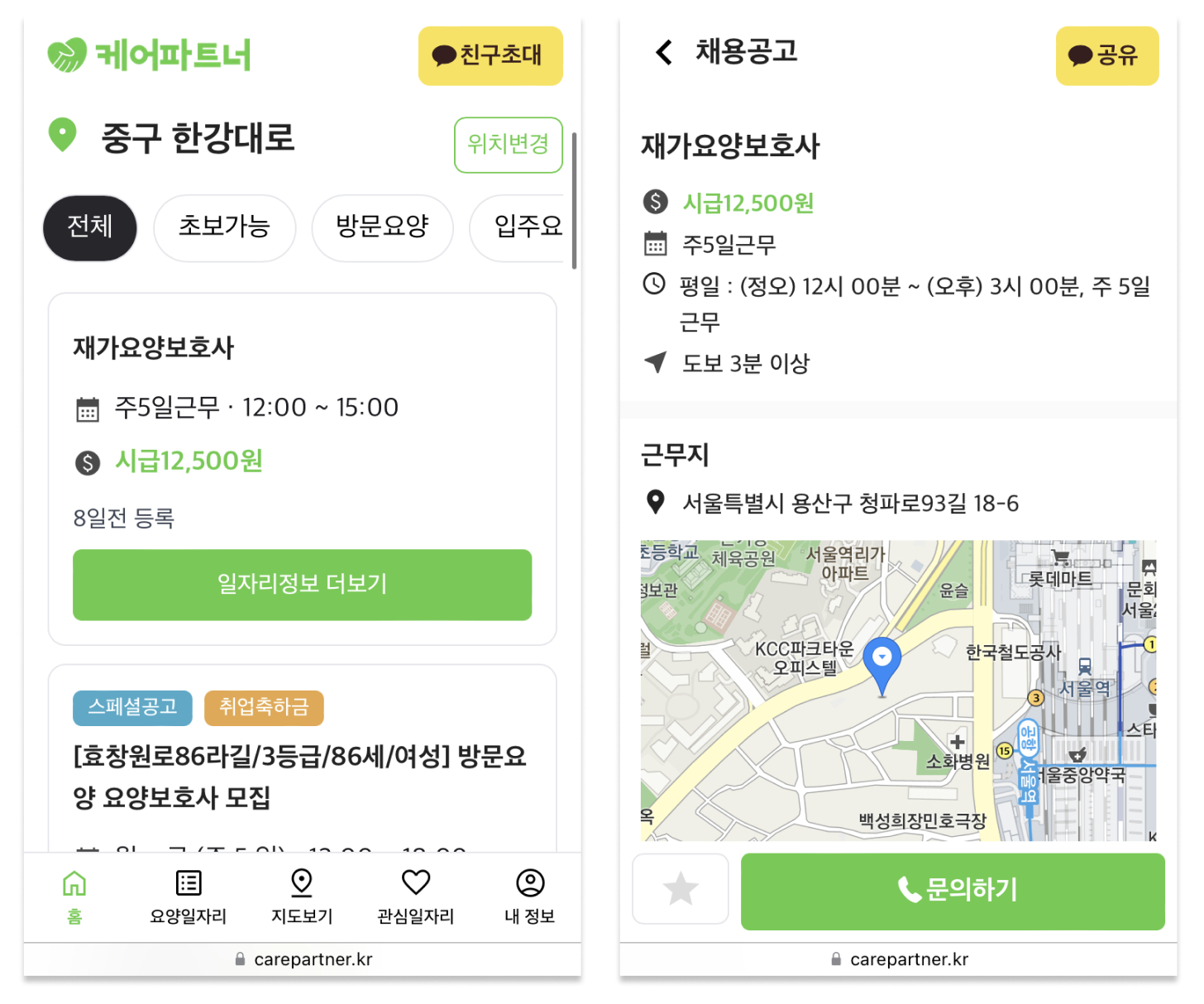Viewport: 1204px width, 1004px height.
Task: Bookmark this job with the star
Action: (x=681, y=889)
